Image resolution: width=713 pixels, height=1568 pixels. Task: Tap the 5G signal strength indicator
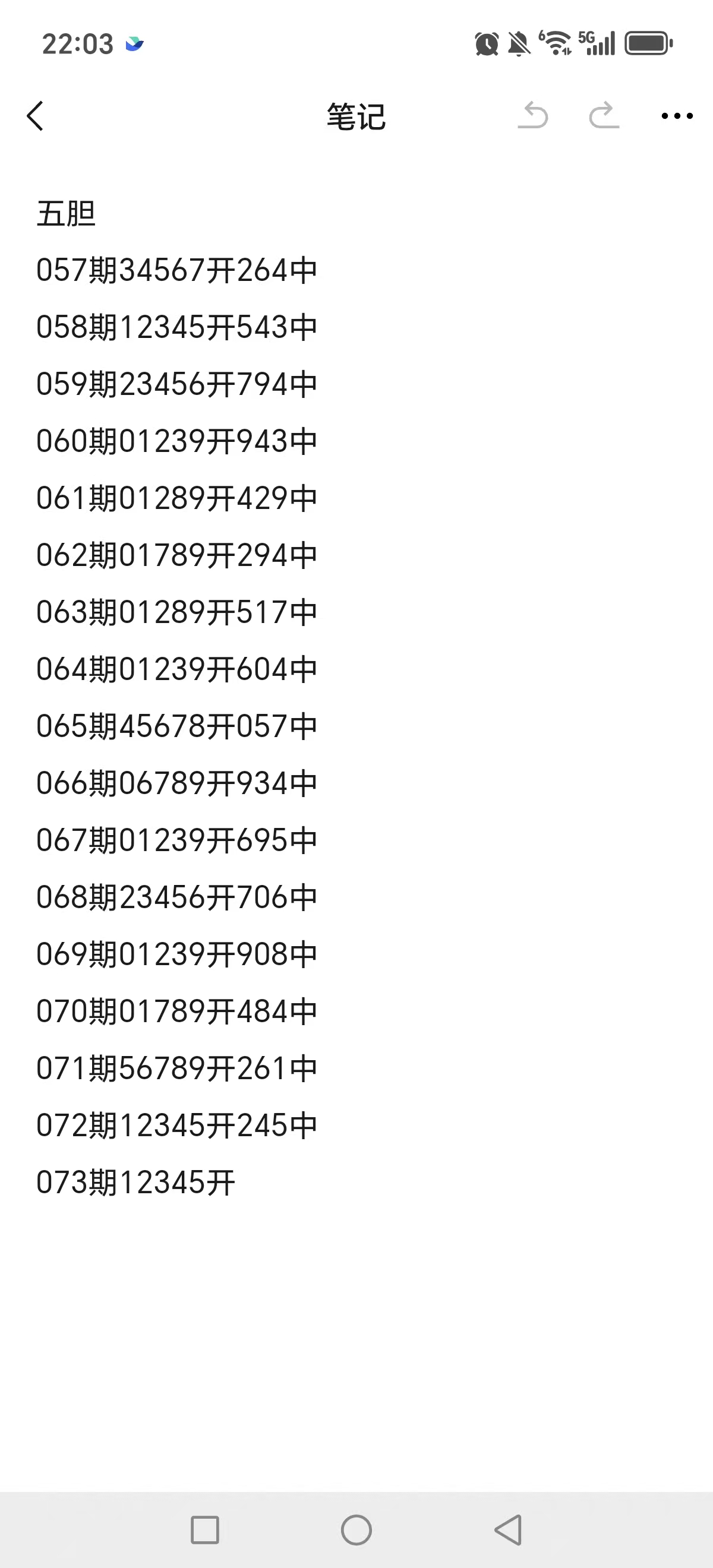[600, 43]
